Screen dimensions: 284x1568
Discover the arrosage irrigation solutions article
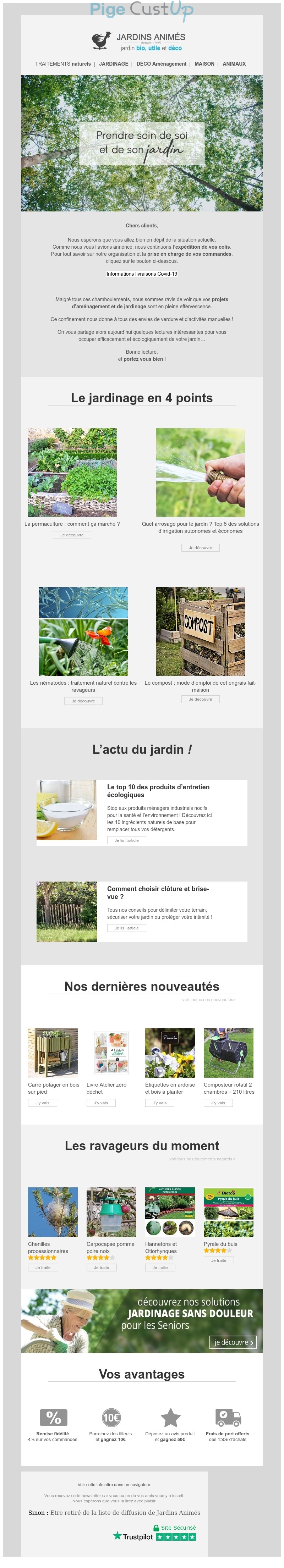(x=201, y=548)
